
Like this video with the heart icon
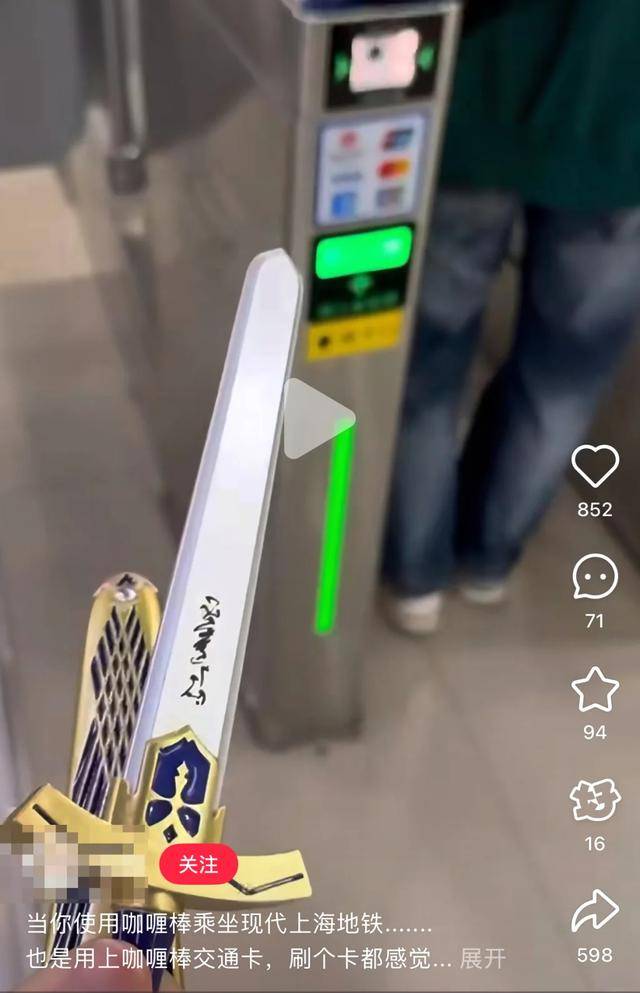(595, 466)
